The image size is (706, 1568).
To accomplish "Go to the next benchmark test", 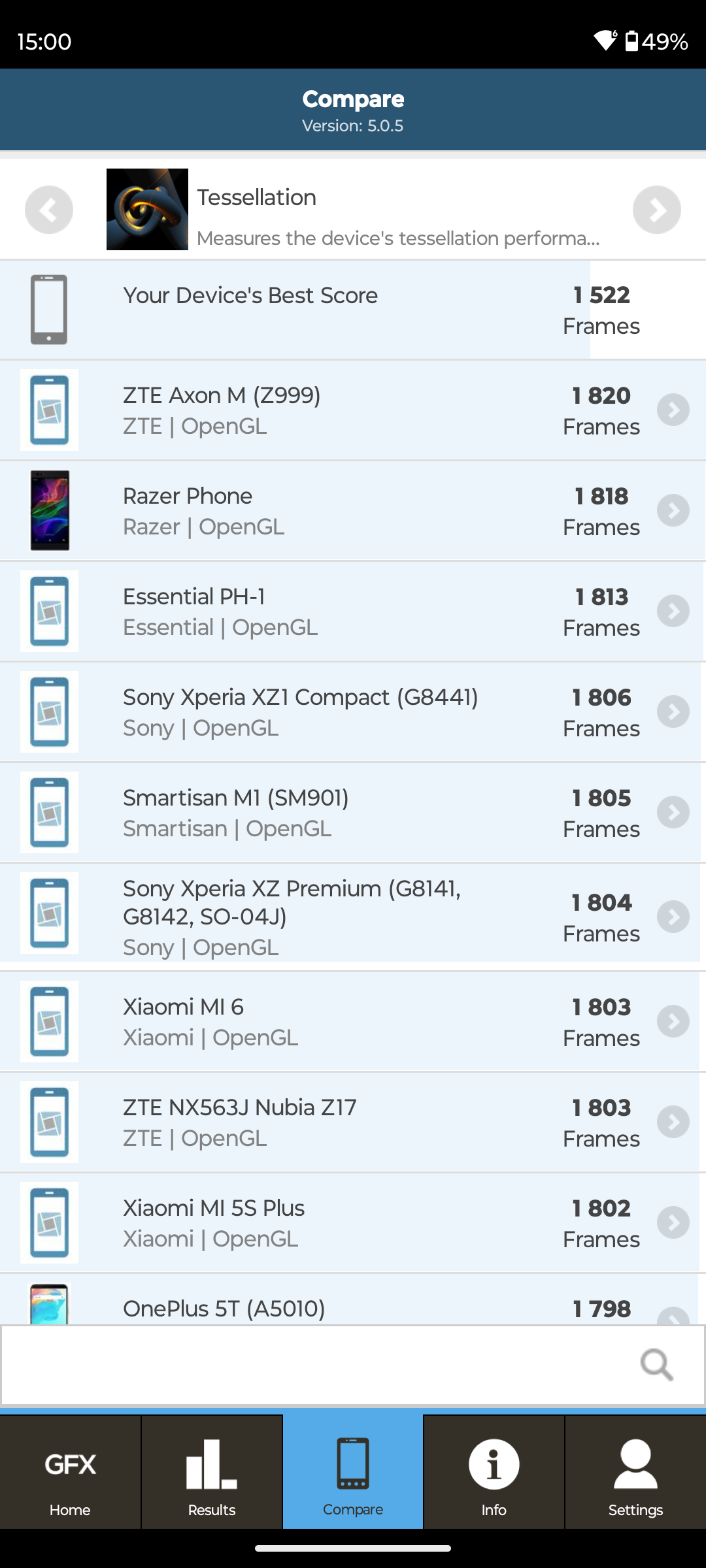I will [x=656, y=210].
